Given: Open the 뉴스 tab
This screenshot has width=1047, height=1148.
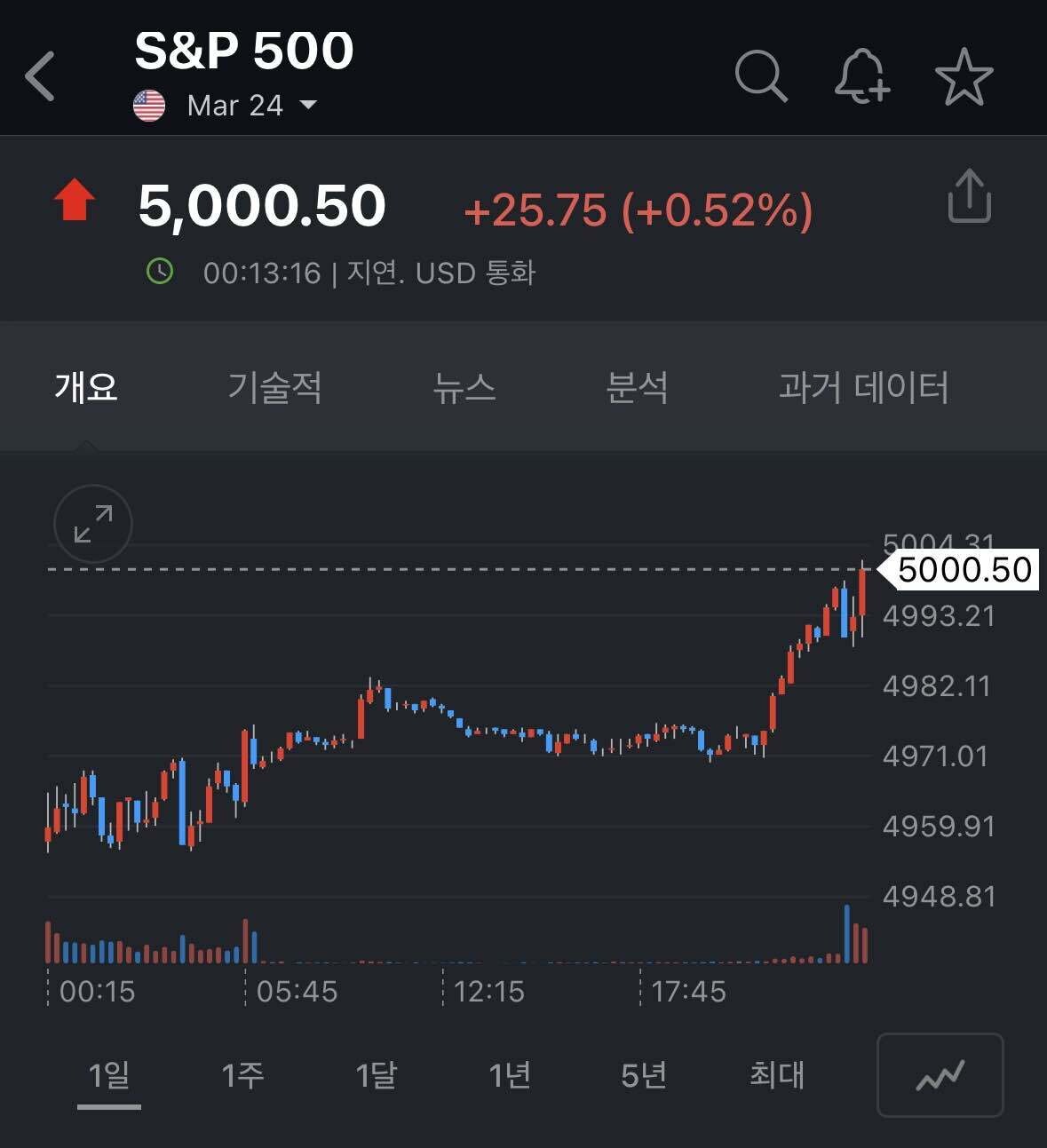Looking at the screenshot, I should coord(465,388).
